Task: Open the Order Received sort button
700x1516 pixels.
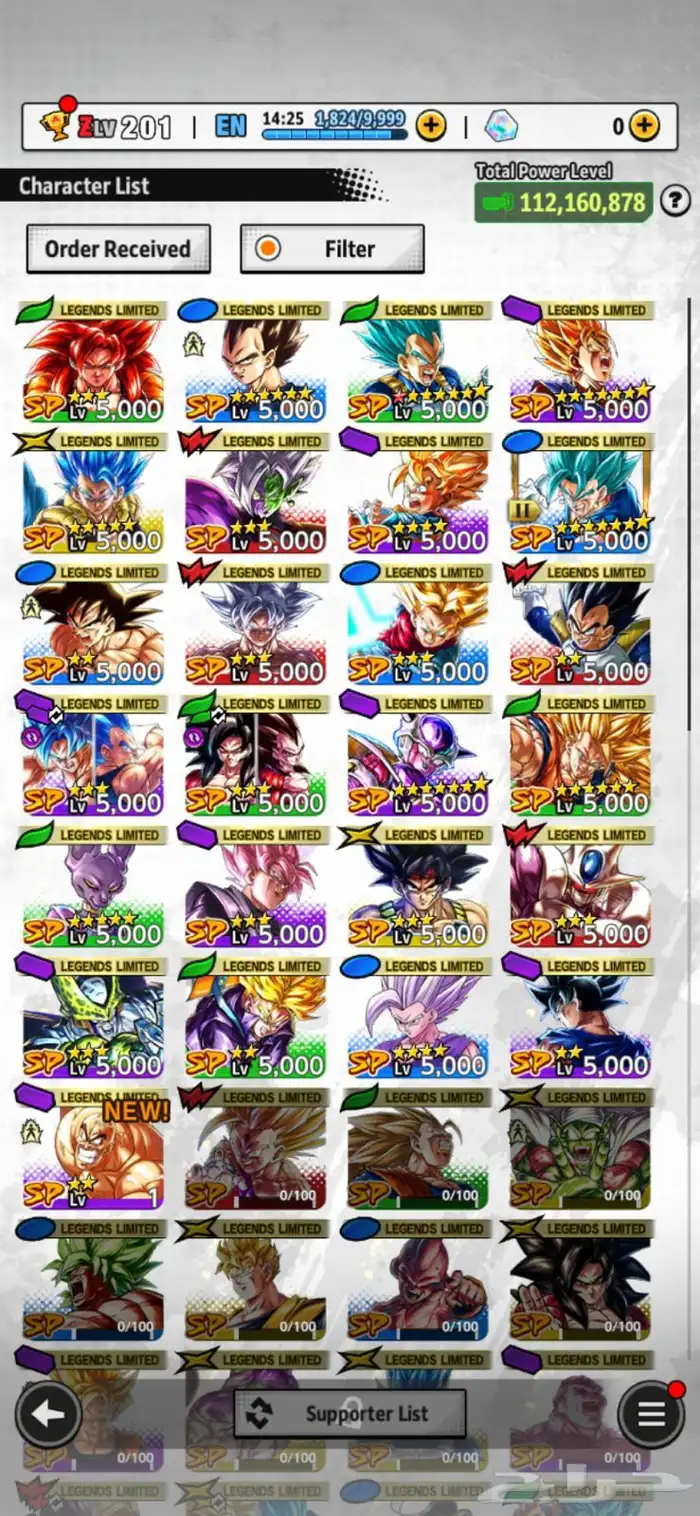Action: [x=118, y=249]
